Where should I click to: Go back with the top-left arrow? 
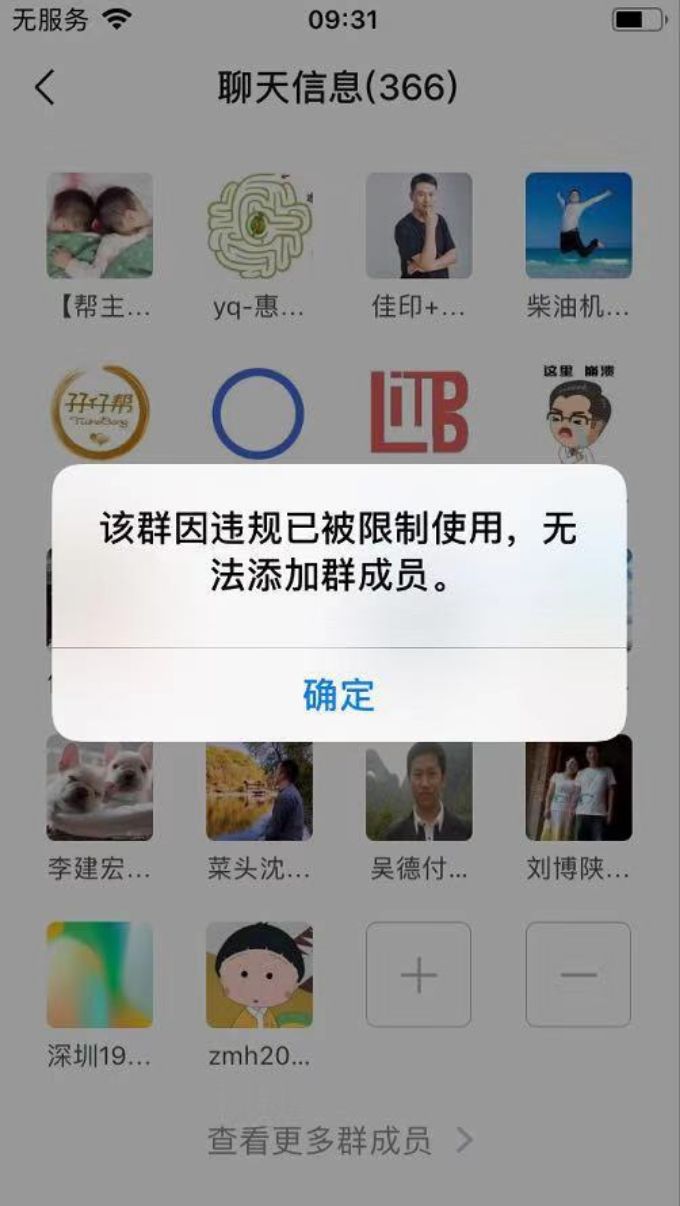[x=45, y=88]
